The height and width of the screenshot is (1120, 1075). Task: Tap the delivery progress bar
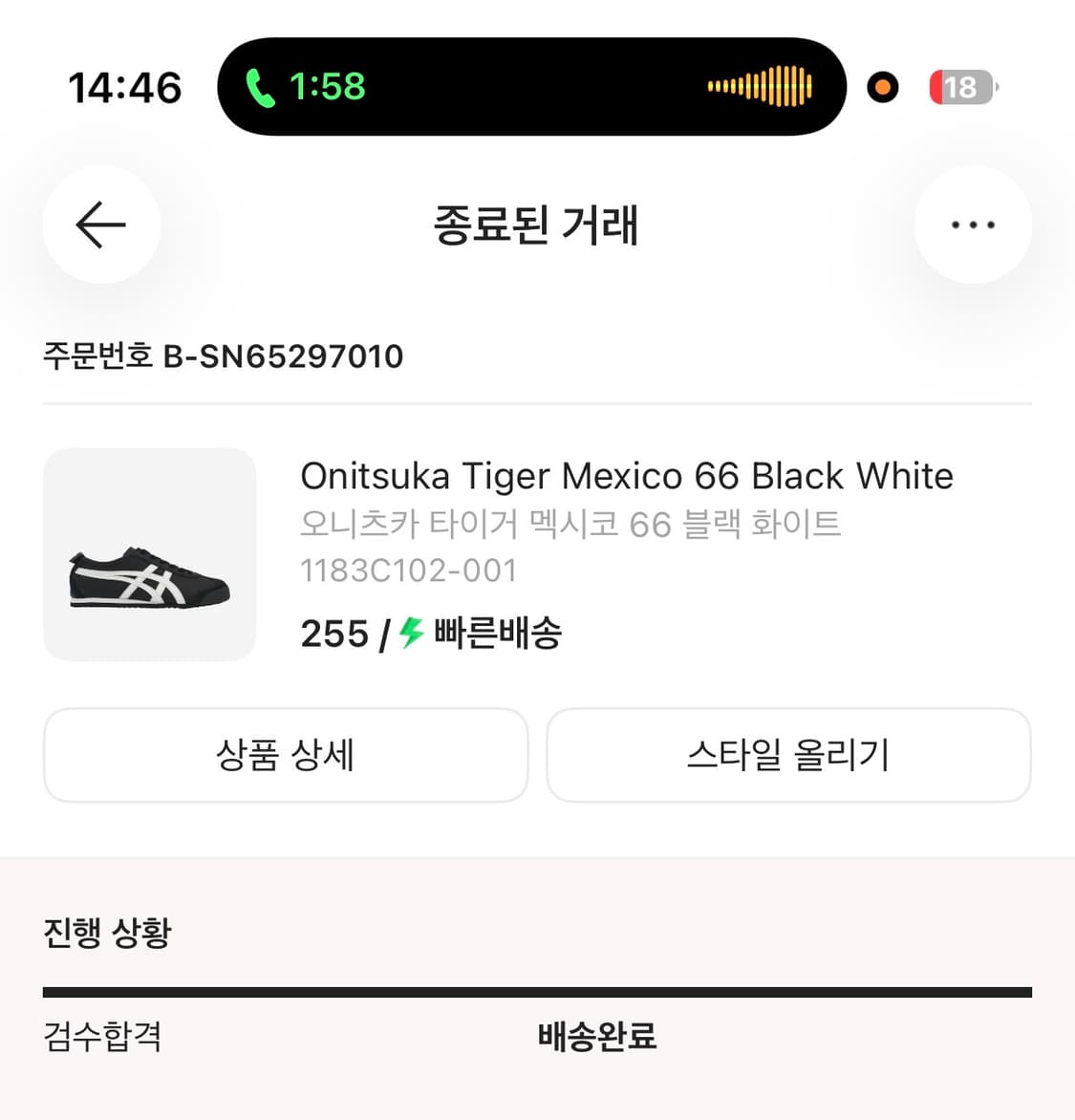[537, 990]
